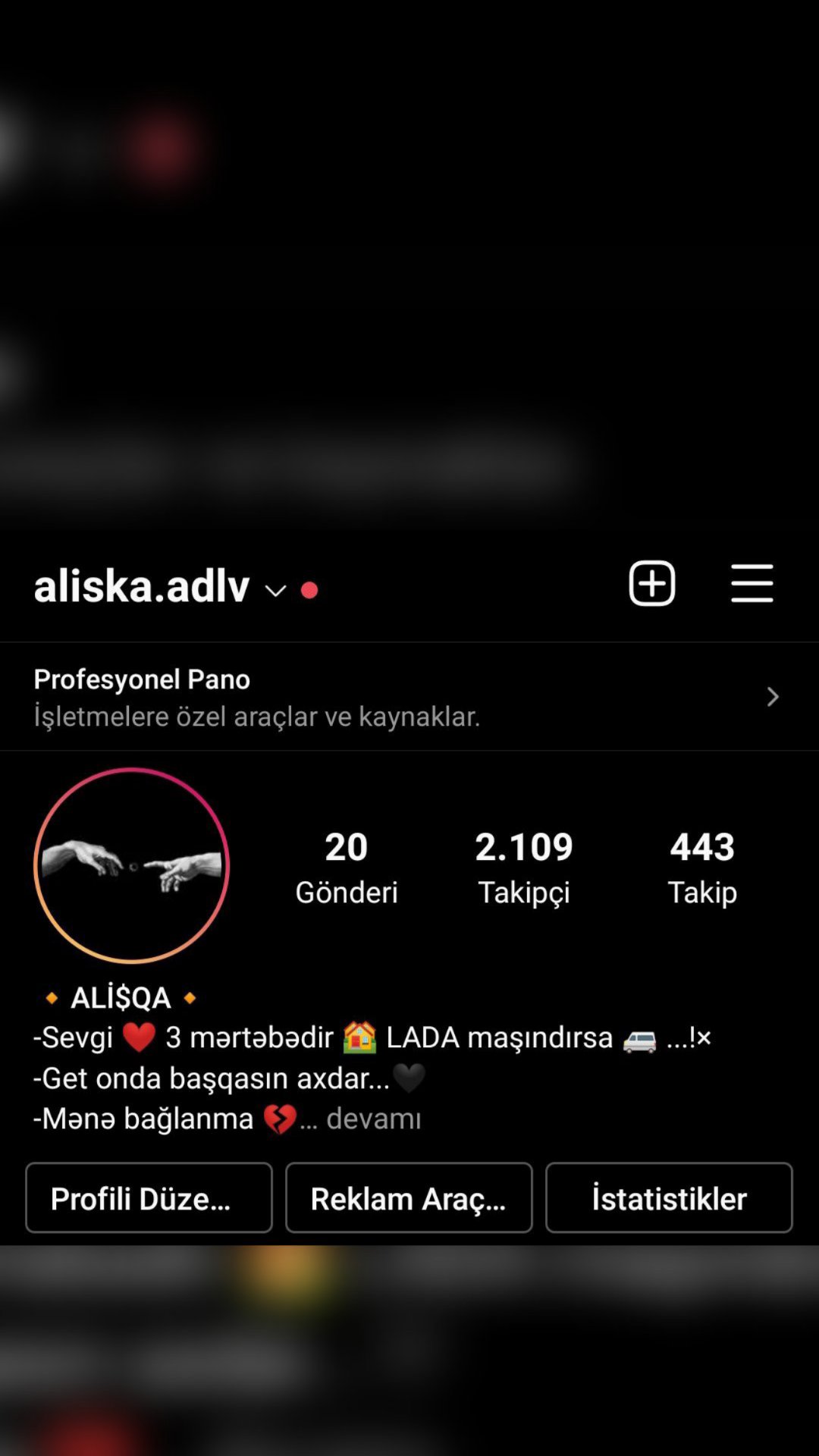Open the 2.109 Takipçi followers list

[x=523, y=868]
